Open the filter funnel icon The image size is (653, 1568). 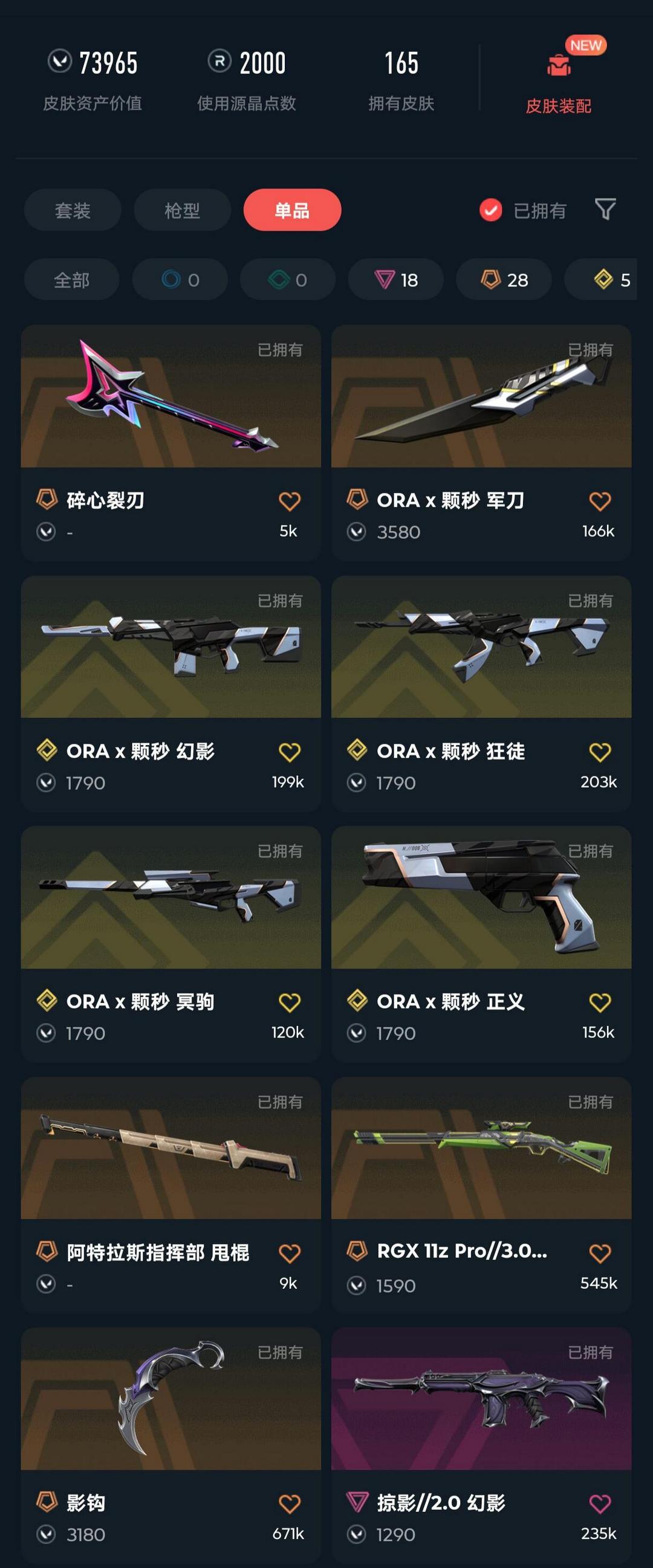605,210
